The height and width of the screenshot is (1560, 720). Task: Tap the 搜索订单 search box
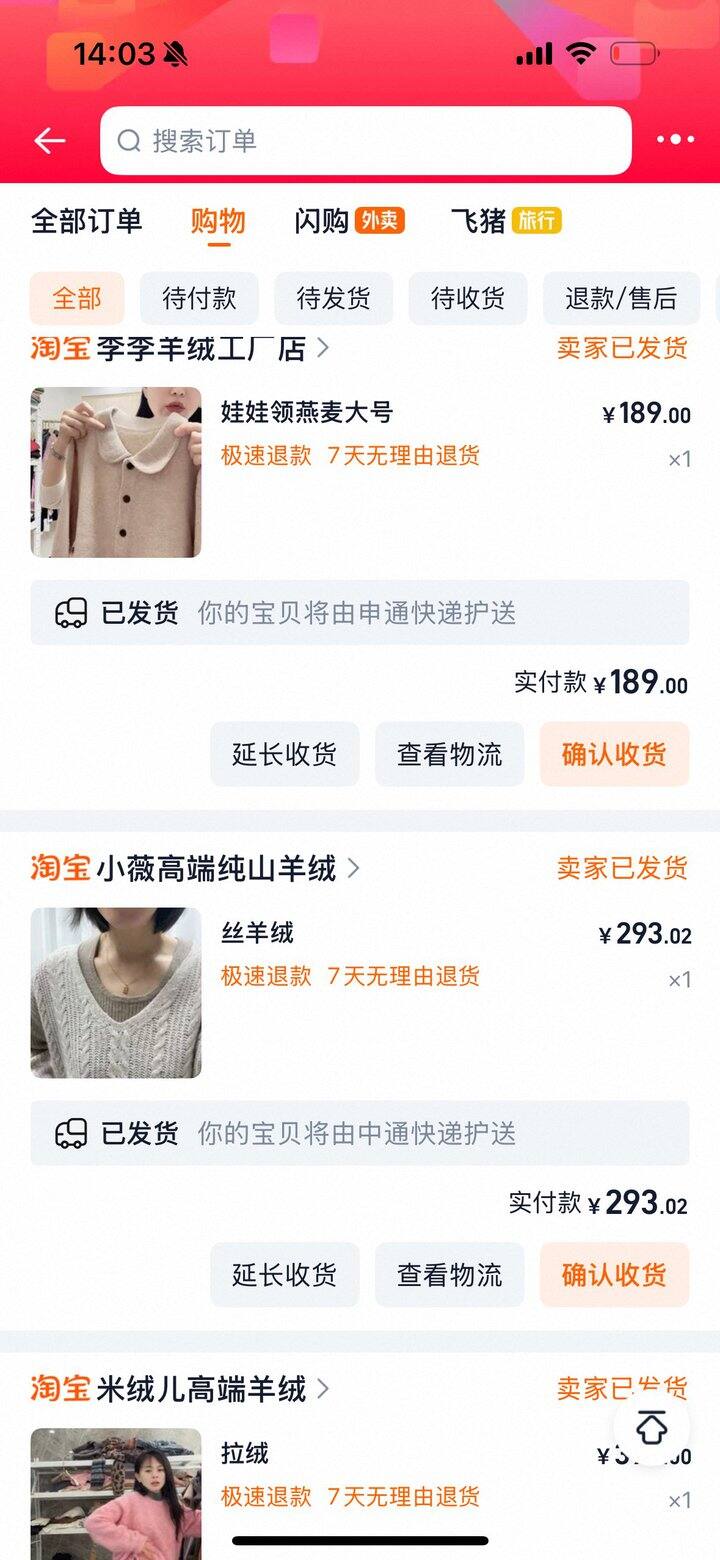point(365,141)
